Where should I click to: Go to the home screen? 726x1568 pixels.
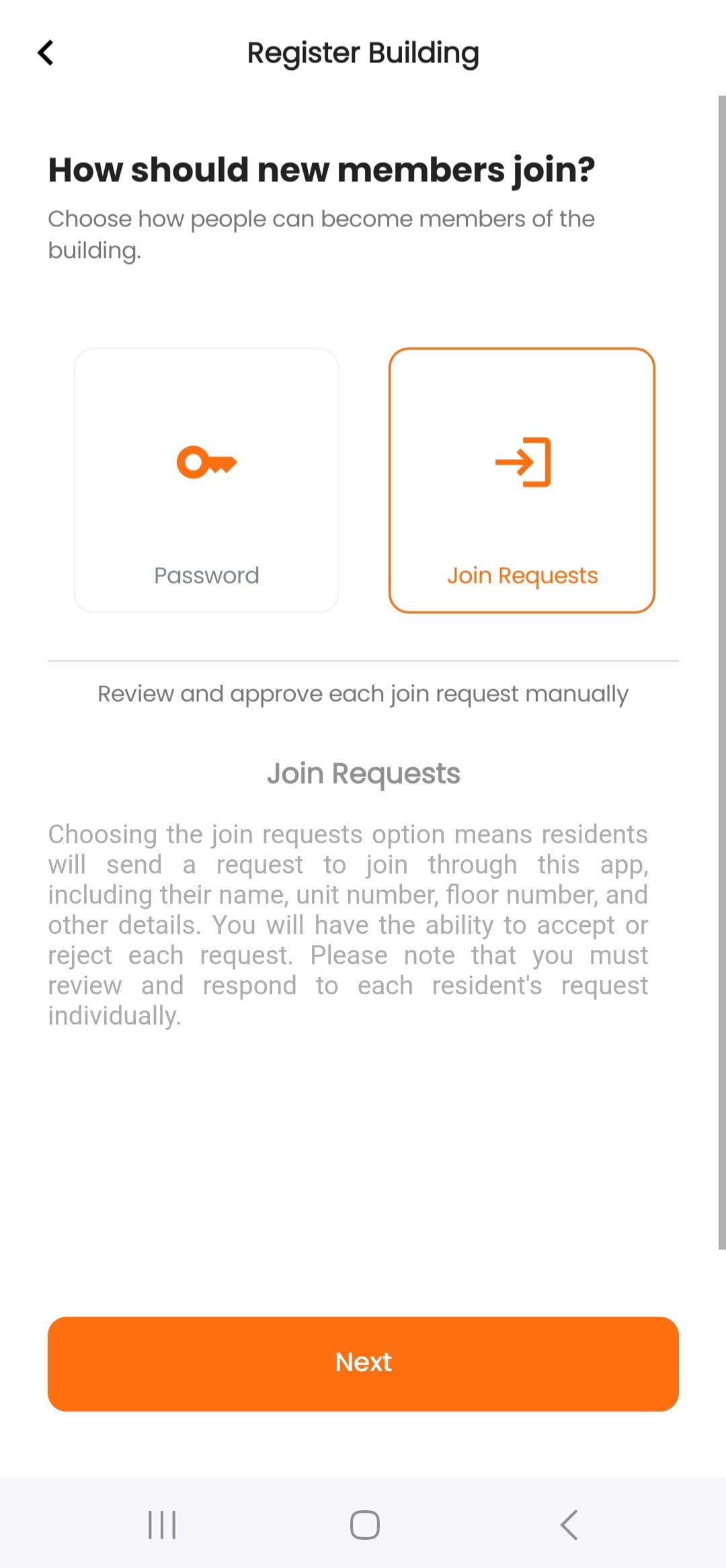364,1524
